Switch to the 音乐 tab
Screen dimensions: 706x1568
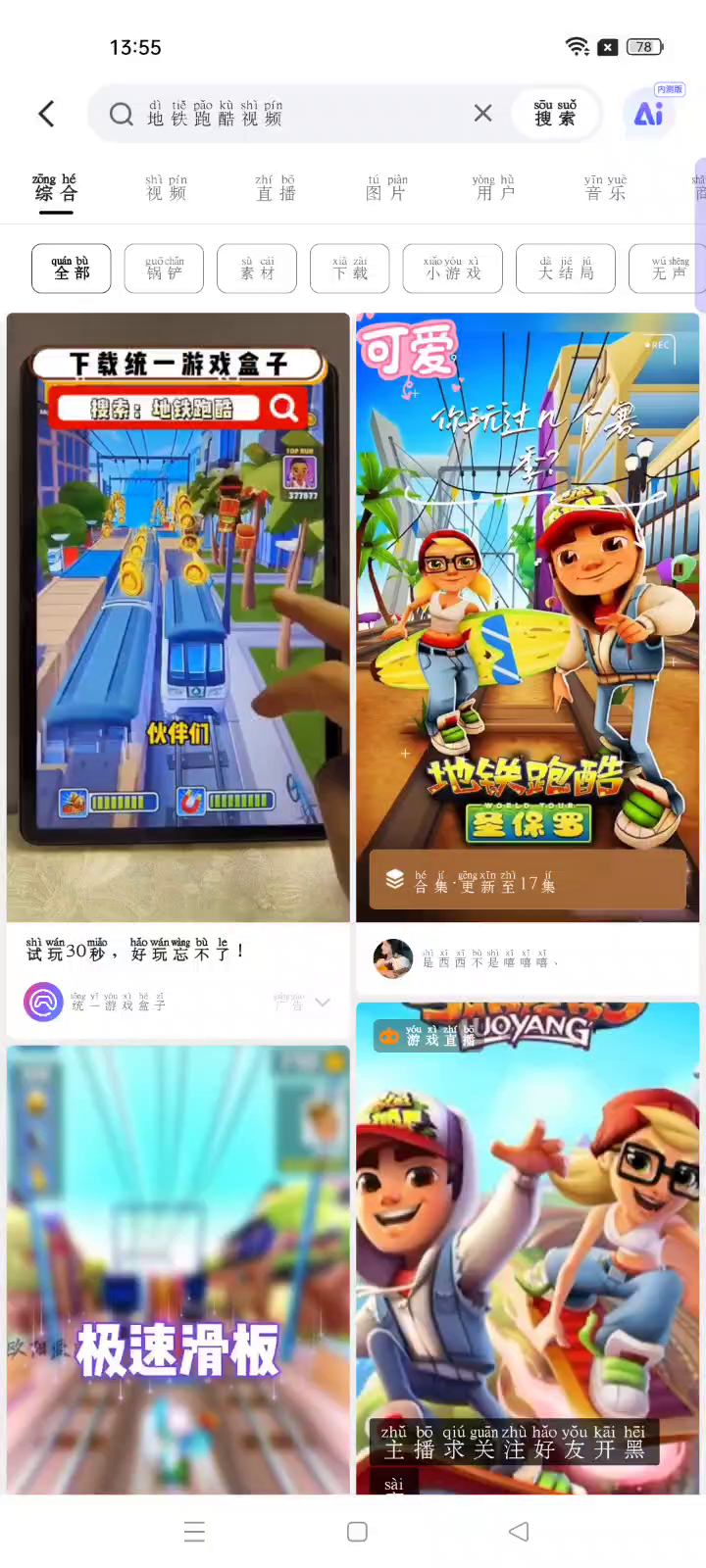pyautogui.click(x=605, y=188)
